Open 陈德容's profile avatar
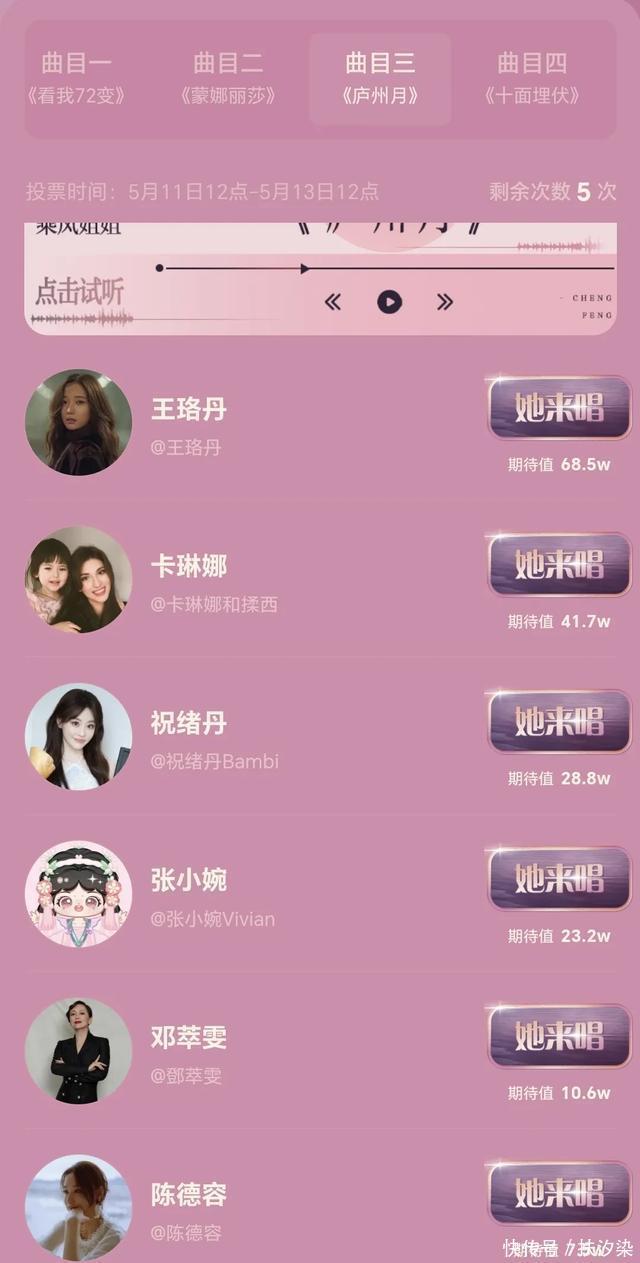The height and width of the screenshot is (1263, 640). pyautogui.click(x=78, y=1205)
